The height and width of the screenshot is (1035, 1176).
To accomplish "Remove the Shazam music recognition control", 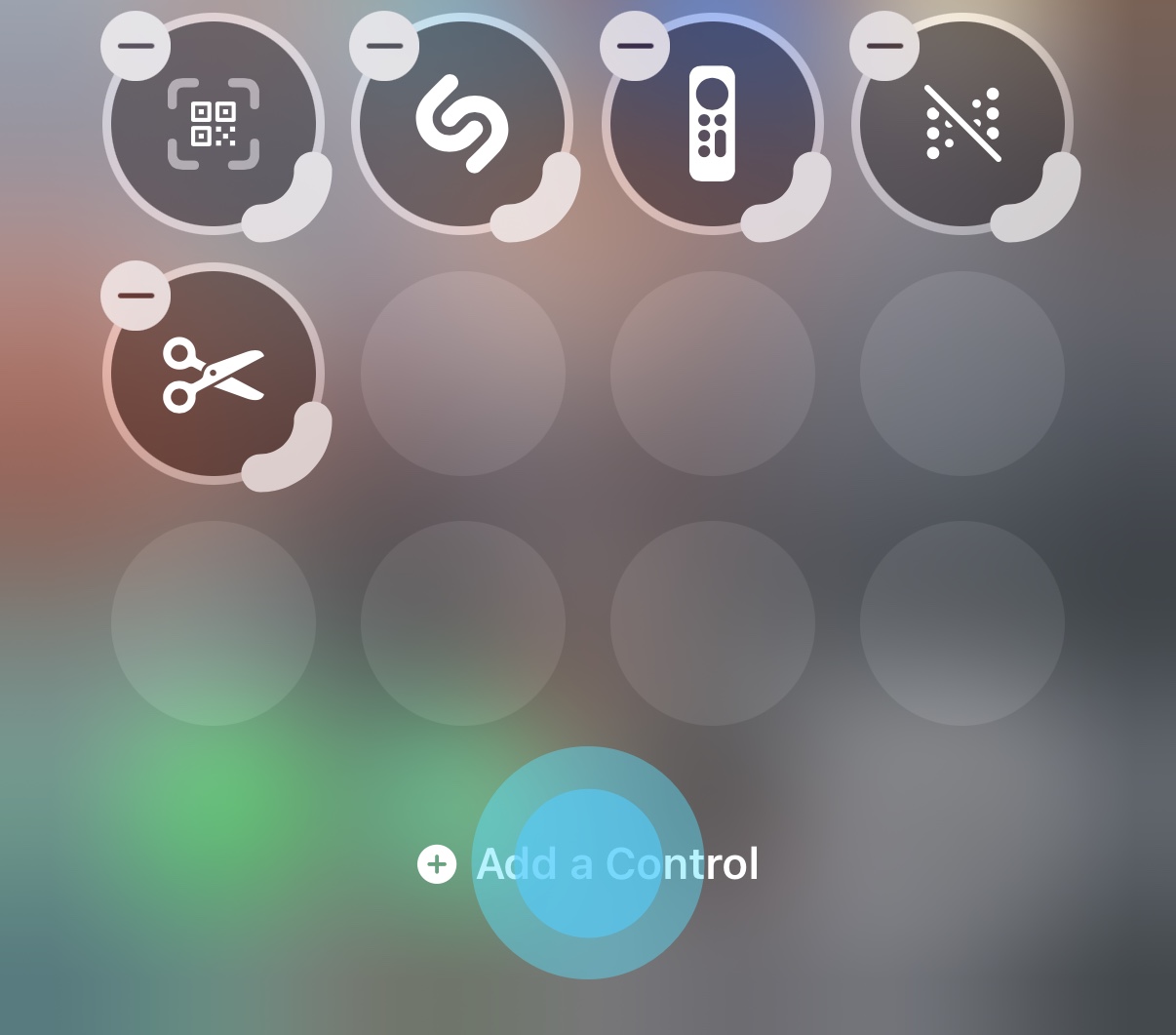I will tap(384, 46).
